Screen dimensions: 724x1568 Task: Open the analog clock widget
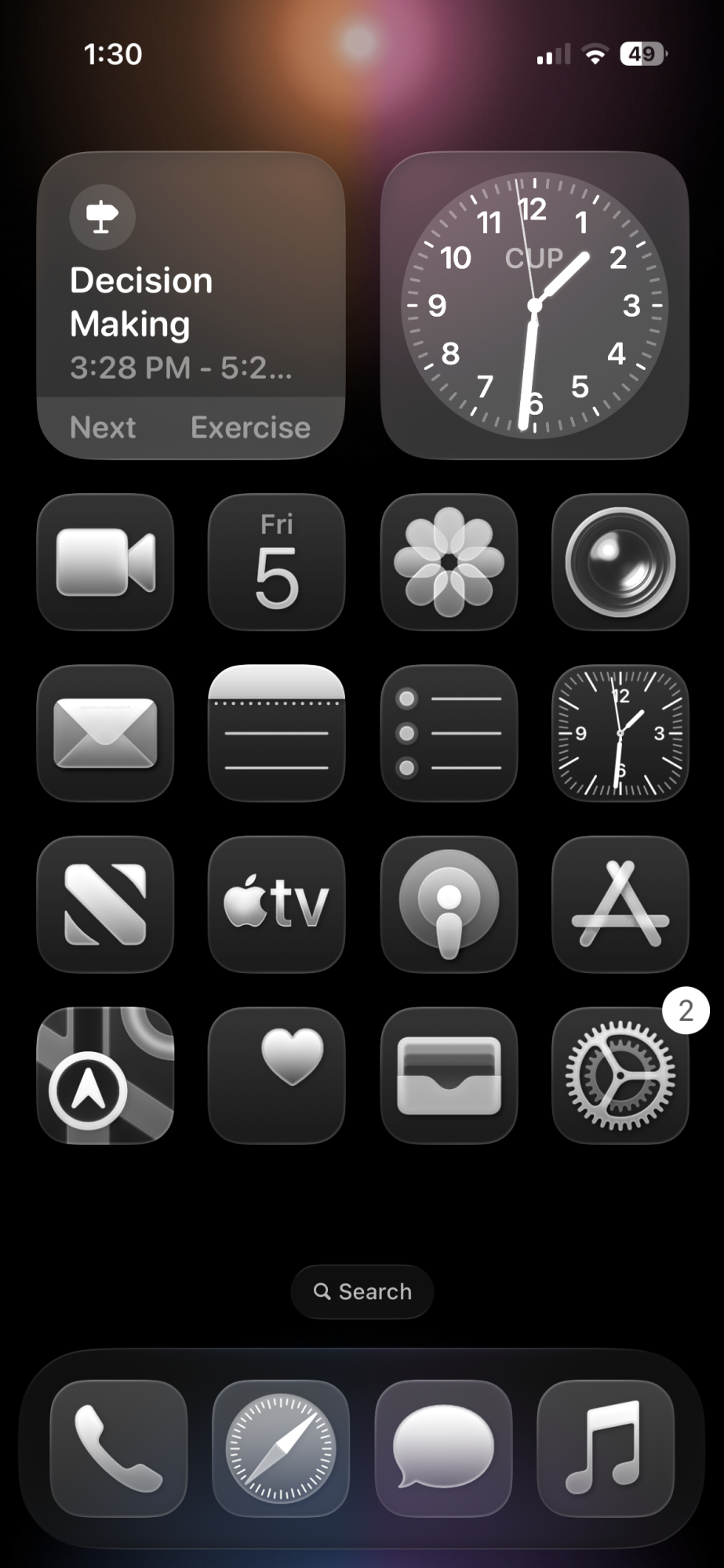tap(534, 305)
